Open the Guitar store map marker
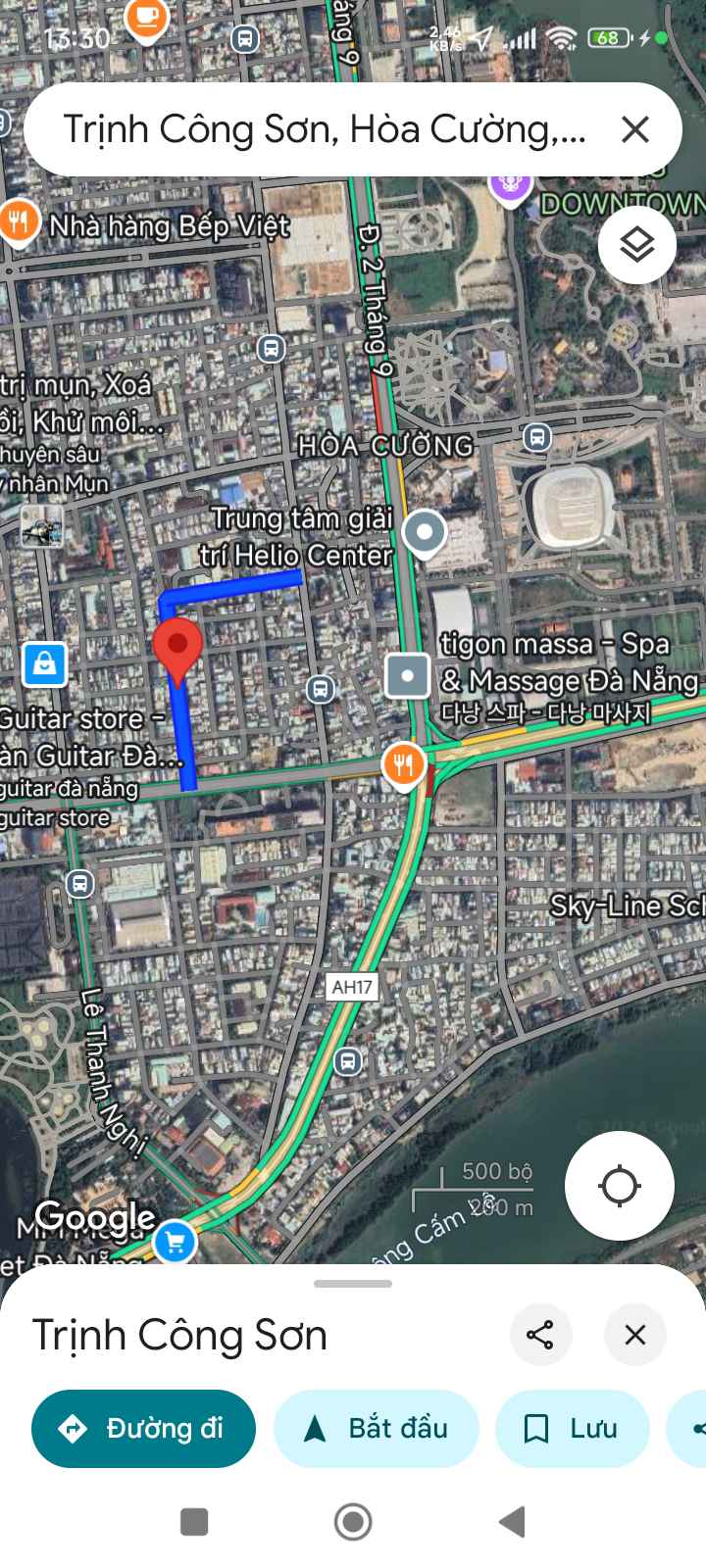Image resolution: width=706 pixels, height=1568 pixels. (x=44, y=663)
